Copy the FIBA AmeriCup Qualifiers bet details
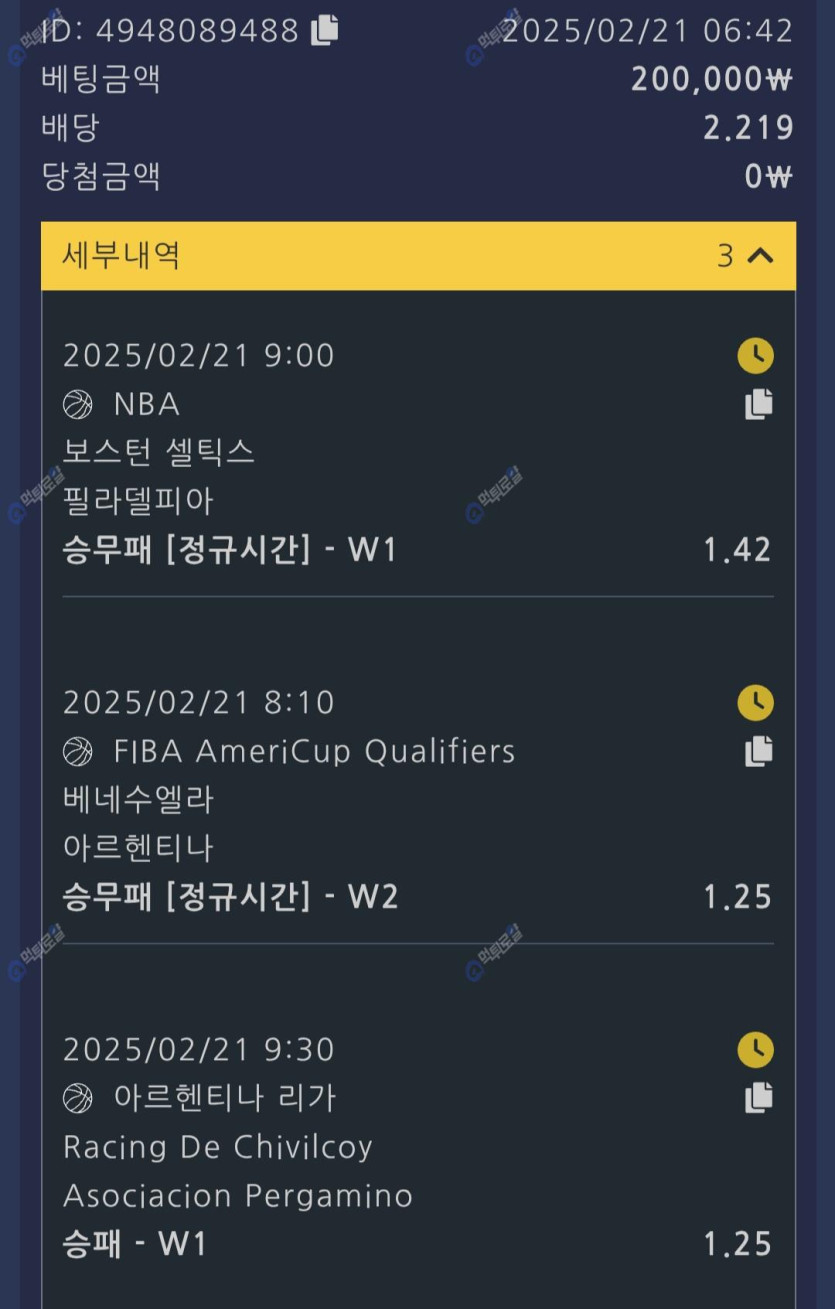This screenshot has width=835, height=1309. point(759,751)
